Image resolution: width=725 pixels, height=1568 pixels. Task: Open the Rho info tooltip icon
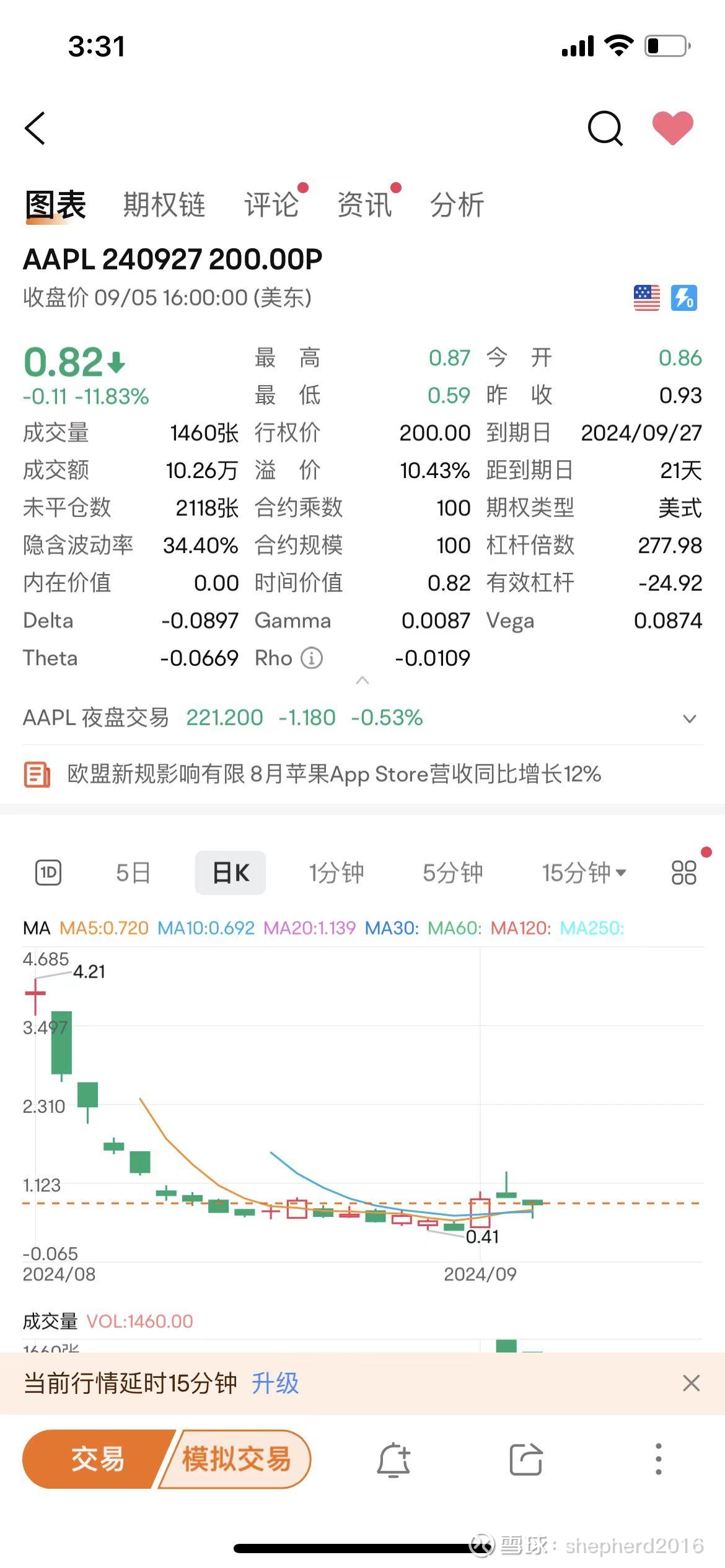[x=313, y=658]
